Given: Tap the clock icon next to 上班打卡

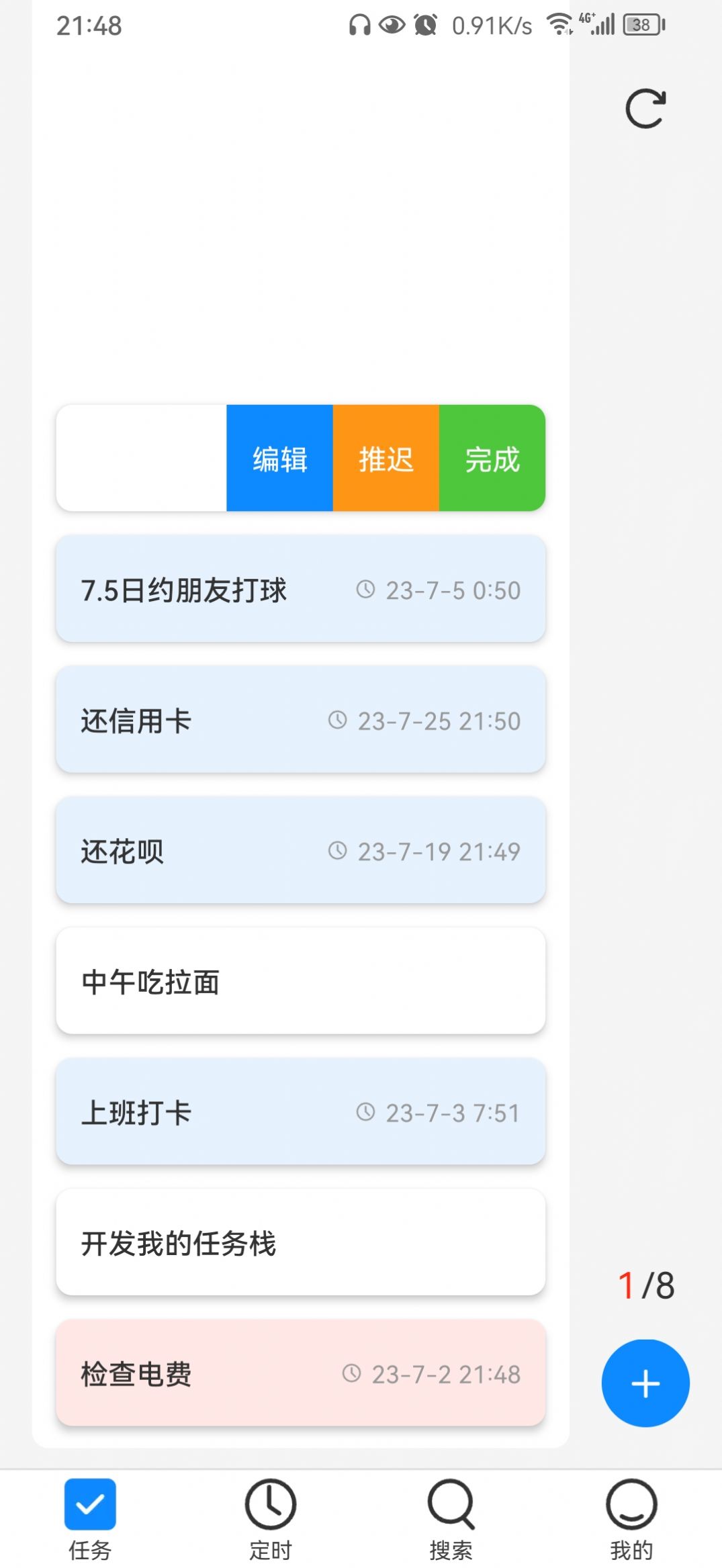Looking at the screenshot, I should coord(365,1112).
